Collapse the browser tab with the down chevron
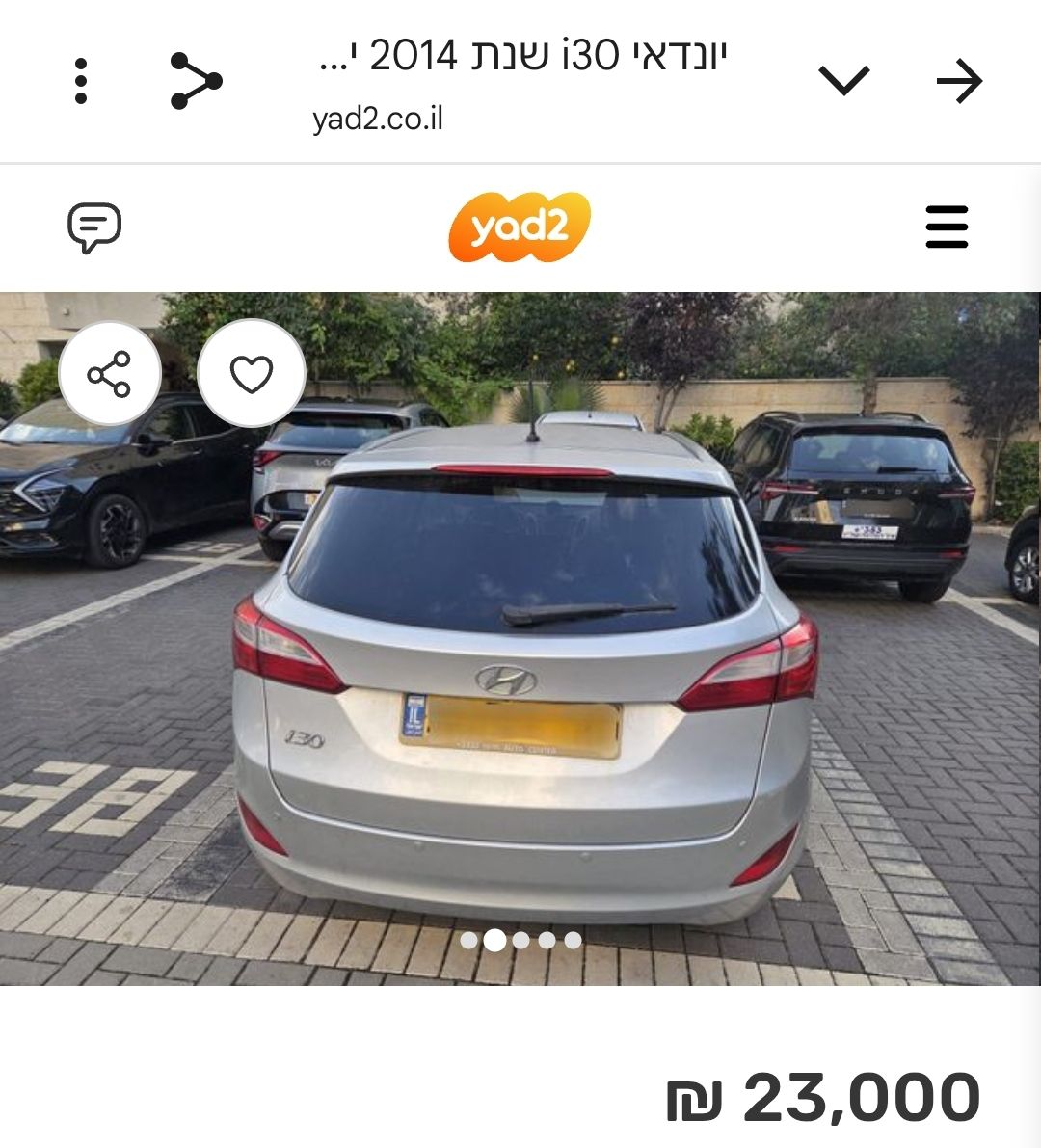 tap(843, 81)
